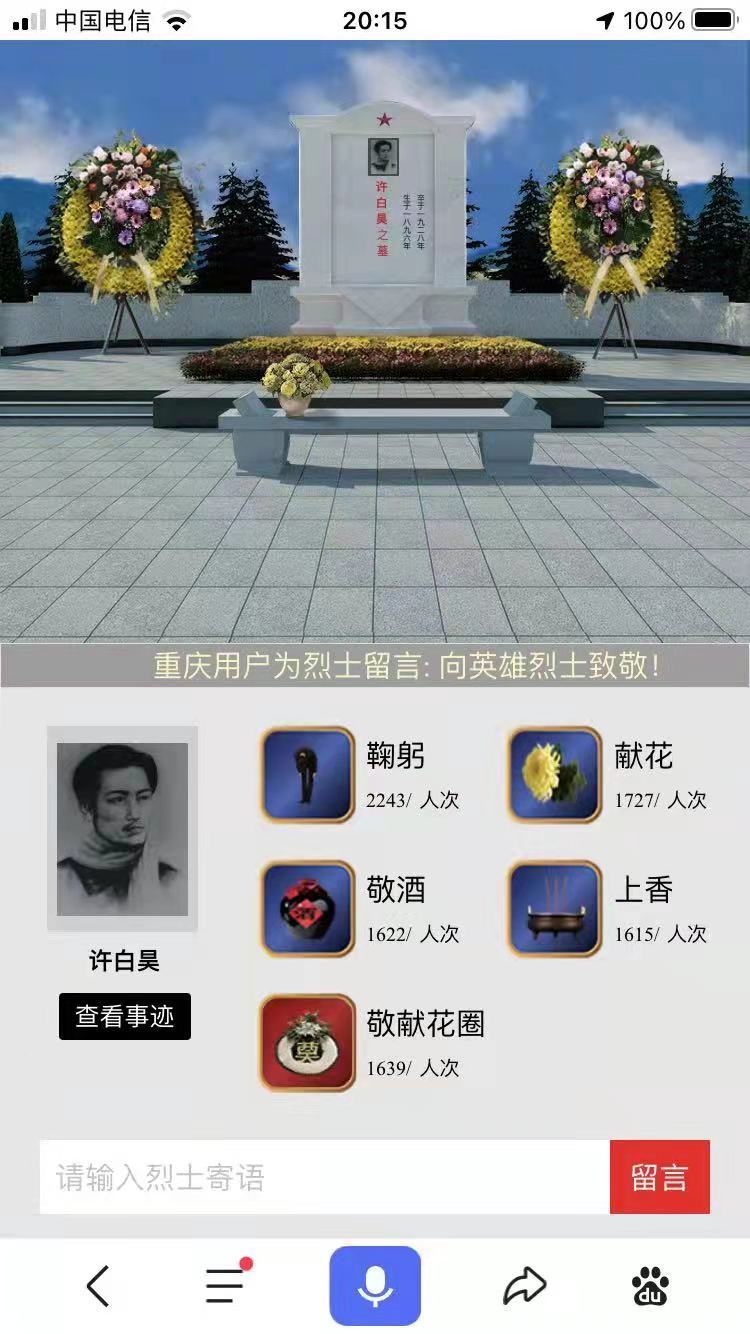750x1334 pixels.
Task: Focus the 请输入烈士寄语 message field
Action: click(325, 1177)
